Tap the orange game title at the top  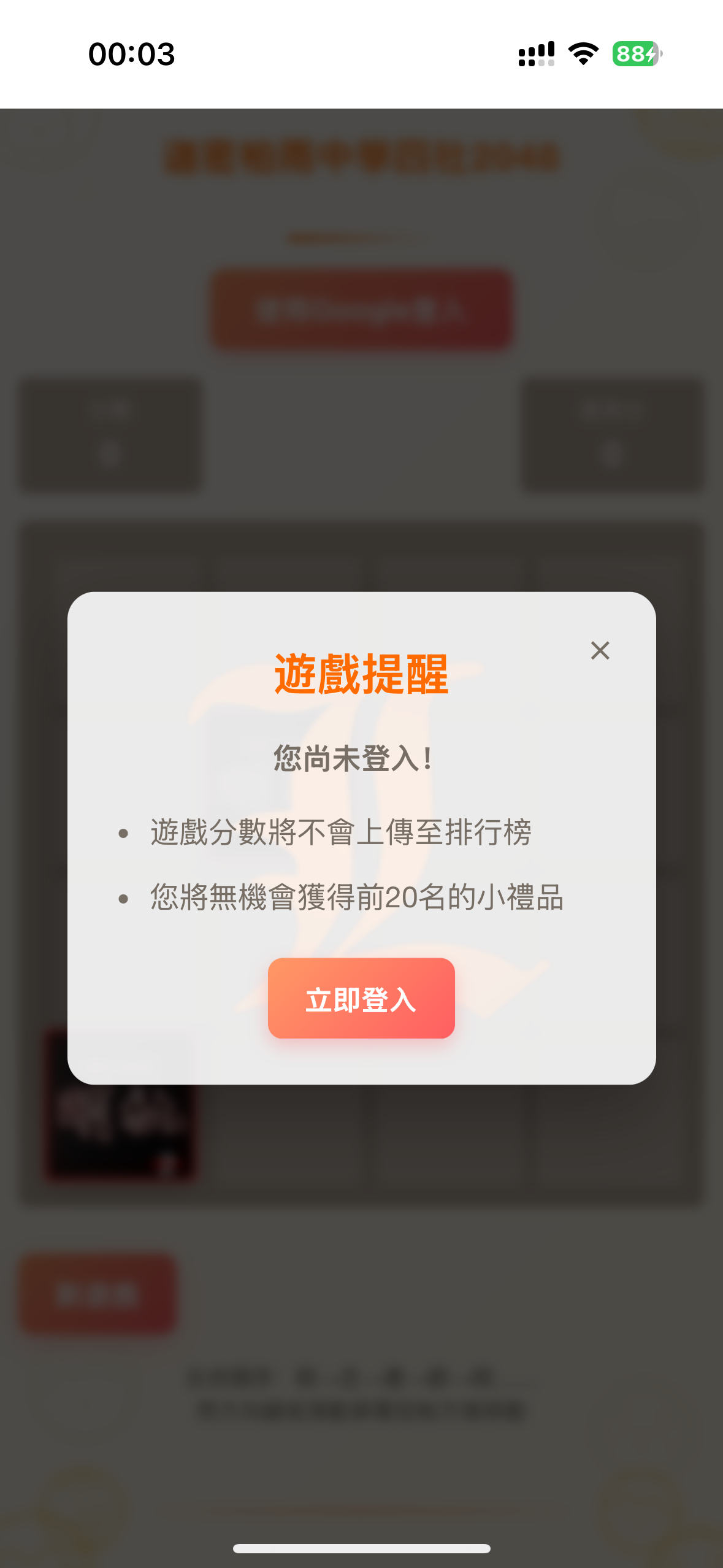pos(361,156)
